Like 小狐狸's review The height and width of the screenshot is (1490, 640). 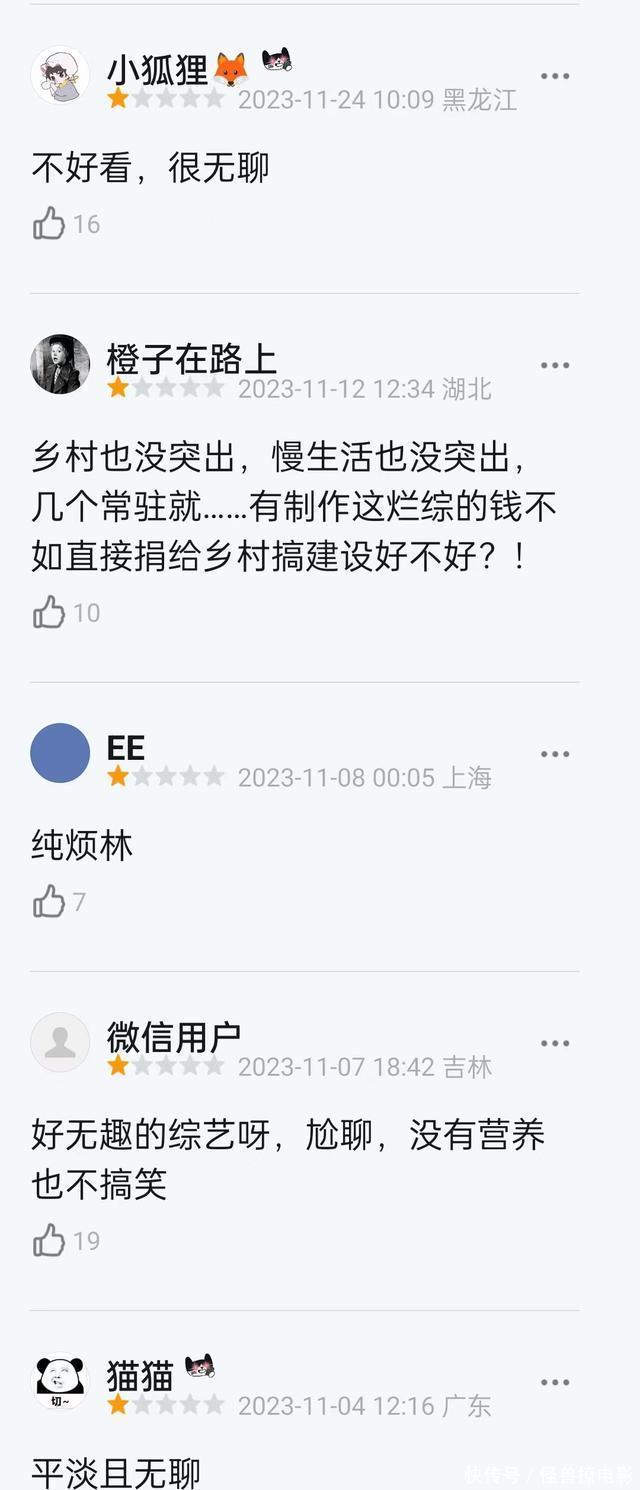point(49,223)
